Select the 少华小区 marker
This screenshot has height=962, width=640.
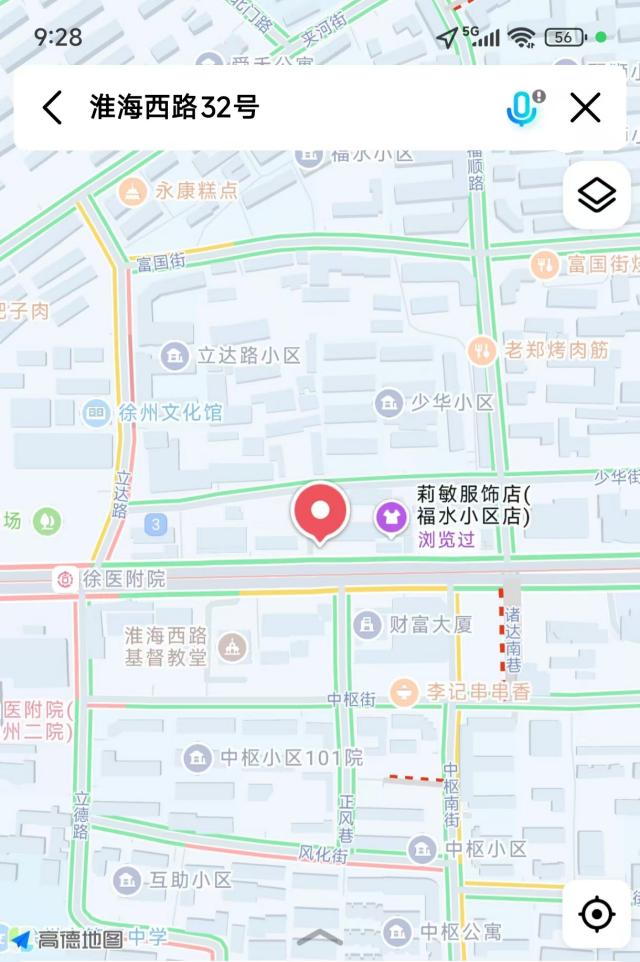click(x=389, y=403)
